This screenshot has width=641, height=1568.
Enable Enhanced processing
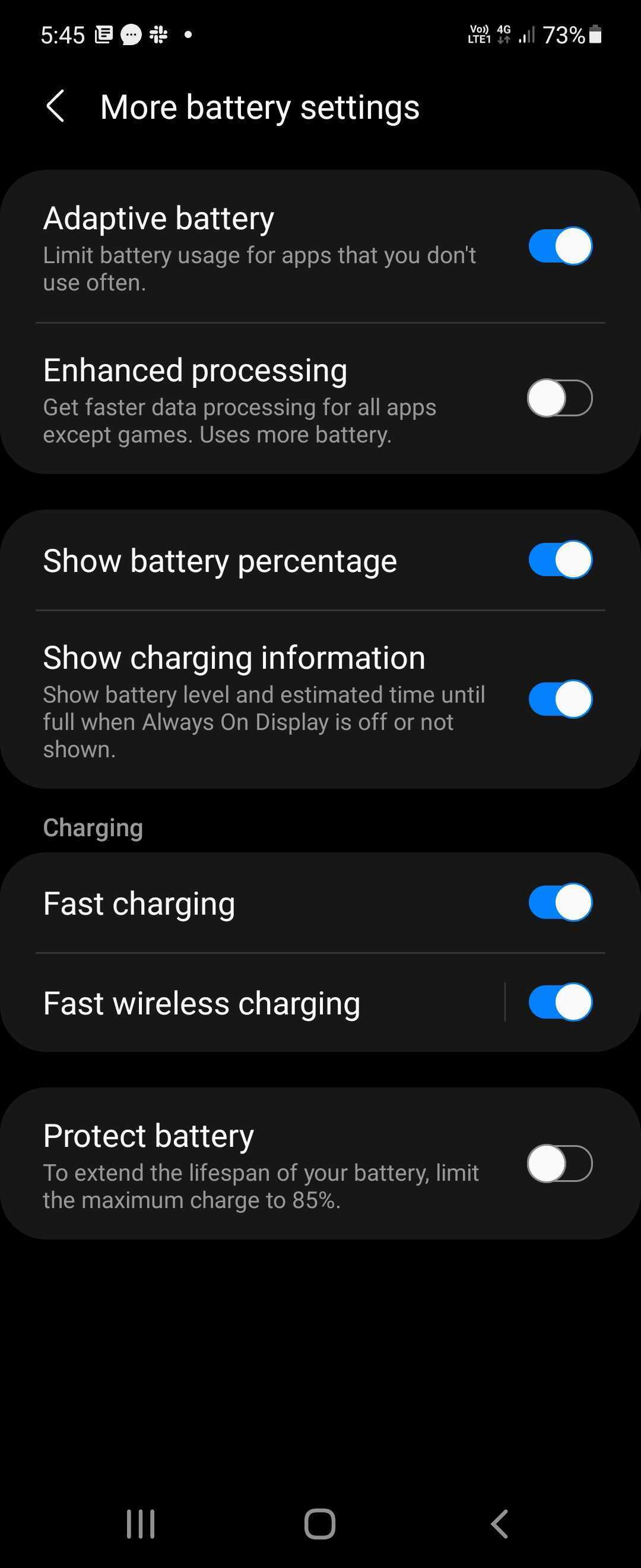(560, 398)
